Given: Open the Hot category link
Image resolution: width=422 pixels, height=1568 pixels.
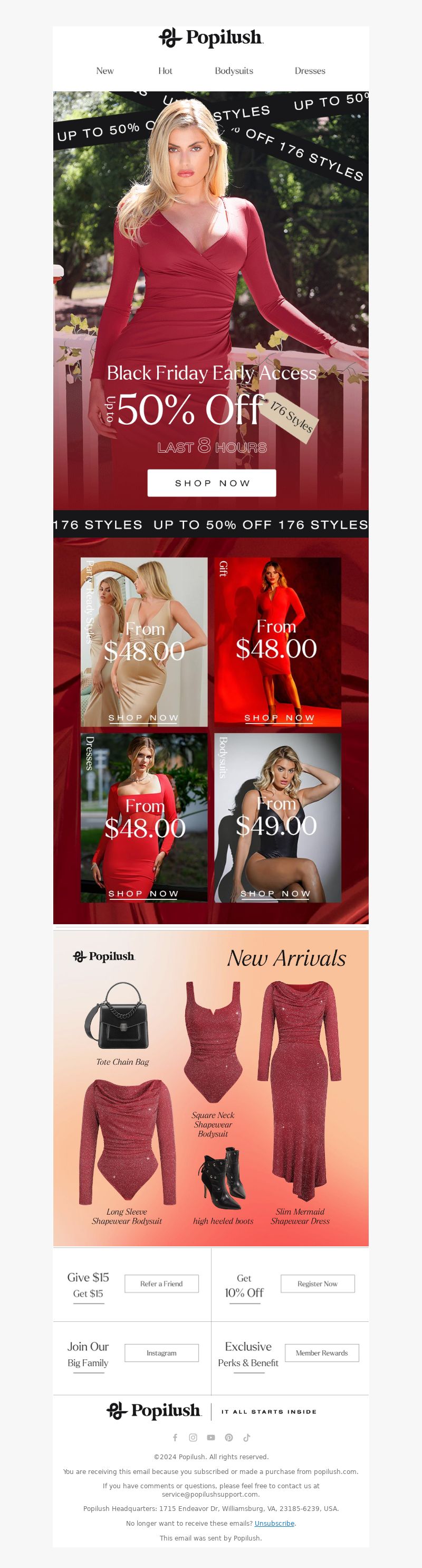Looking at the screenshot, I should click(x=165, y=71).
